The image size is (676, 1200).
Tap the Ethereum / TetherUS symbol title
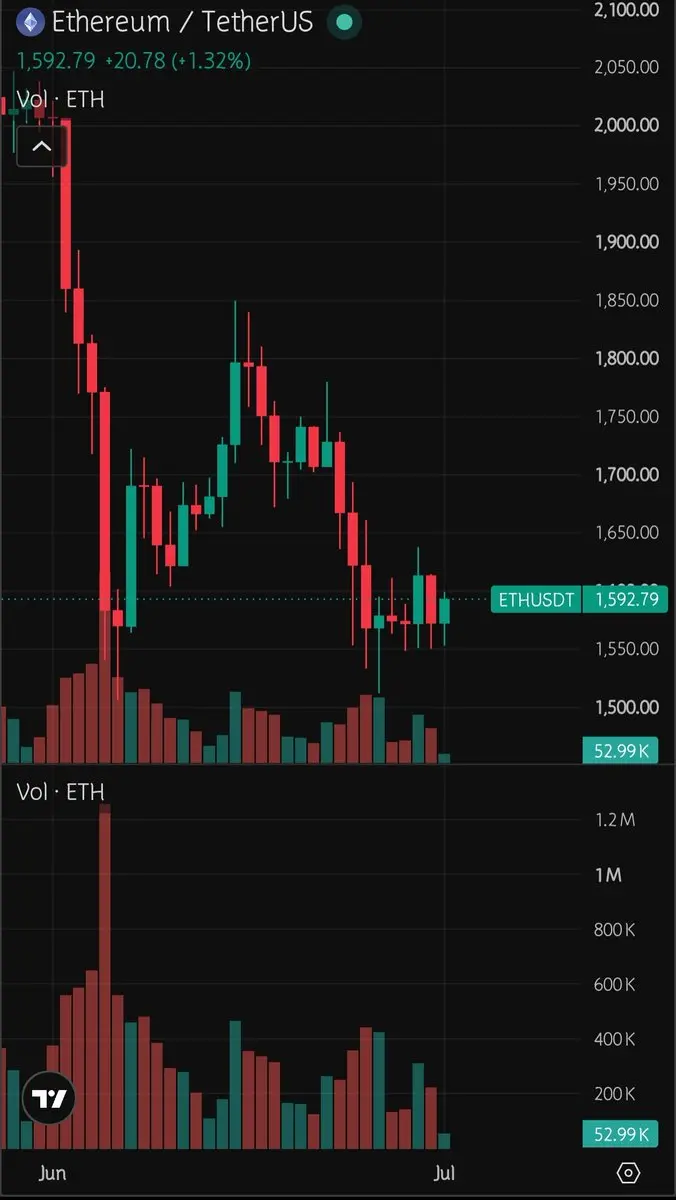pyautogui.click(x=182, y=21)
